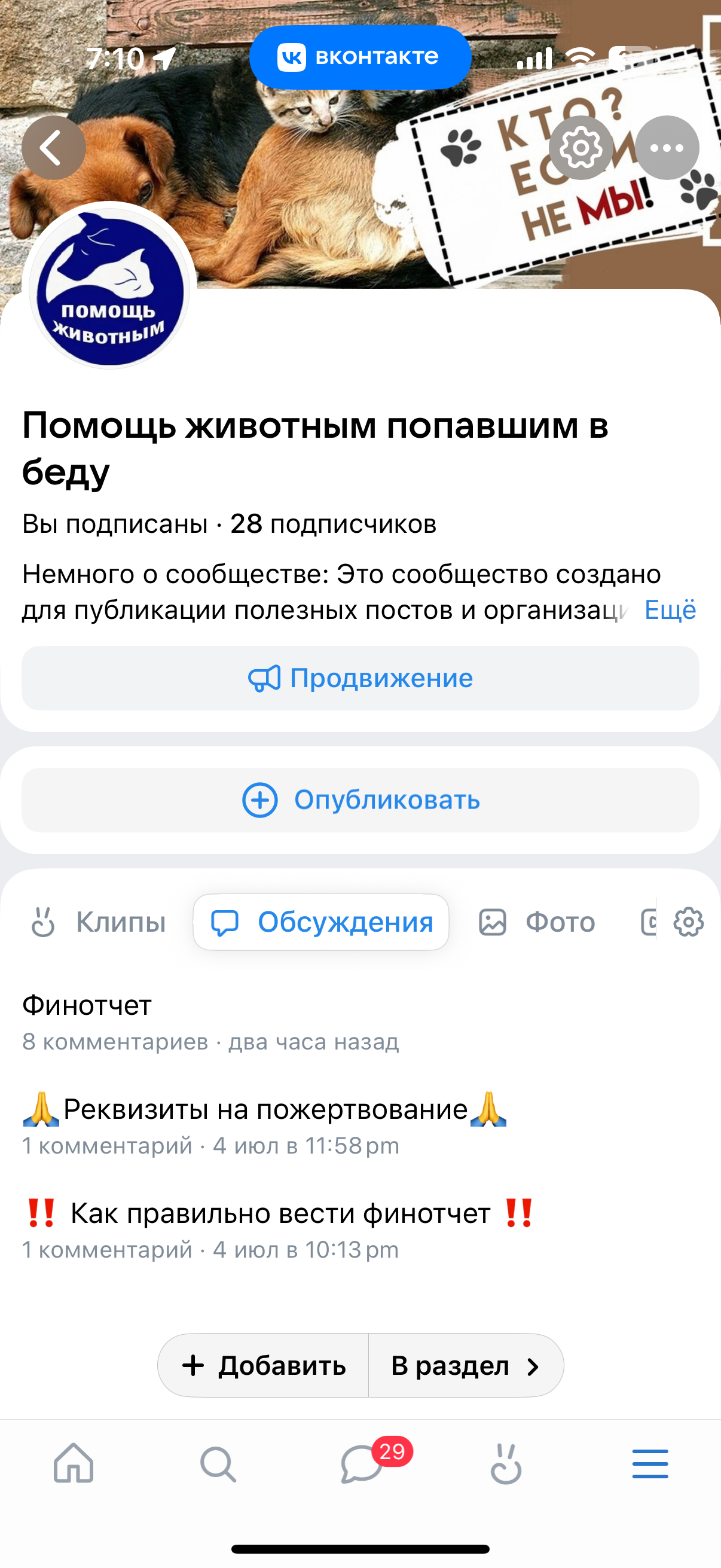Open Как правильно вести финотчет topic
The width and height of the screenshot is (721, 1568).
click(x=280, y=1214)
